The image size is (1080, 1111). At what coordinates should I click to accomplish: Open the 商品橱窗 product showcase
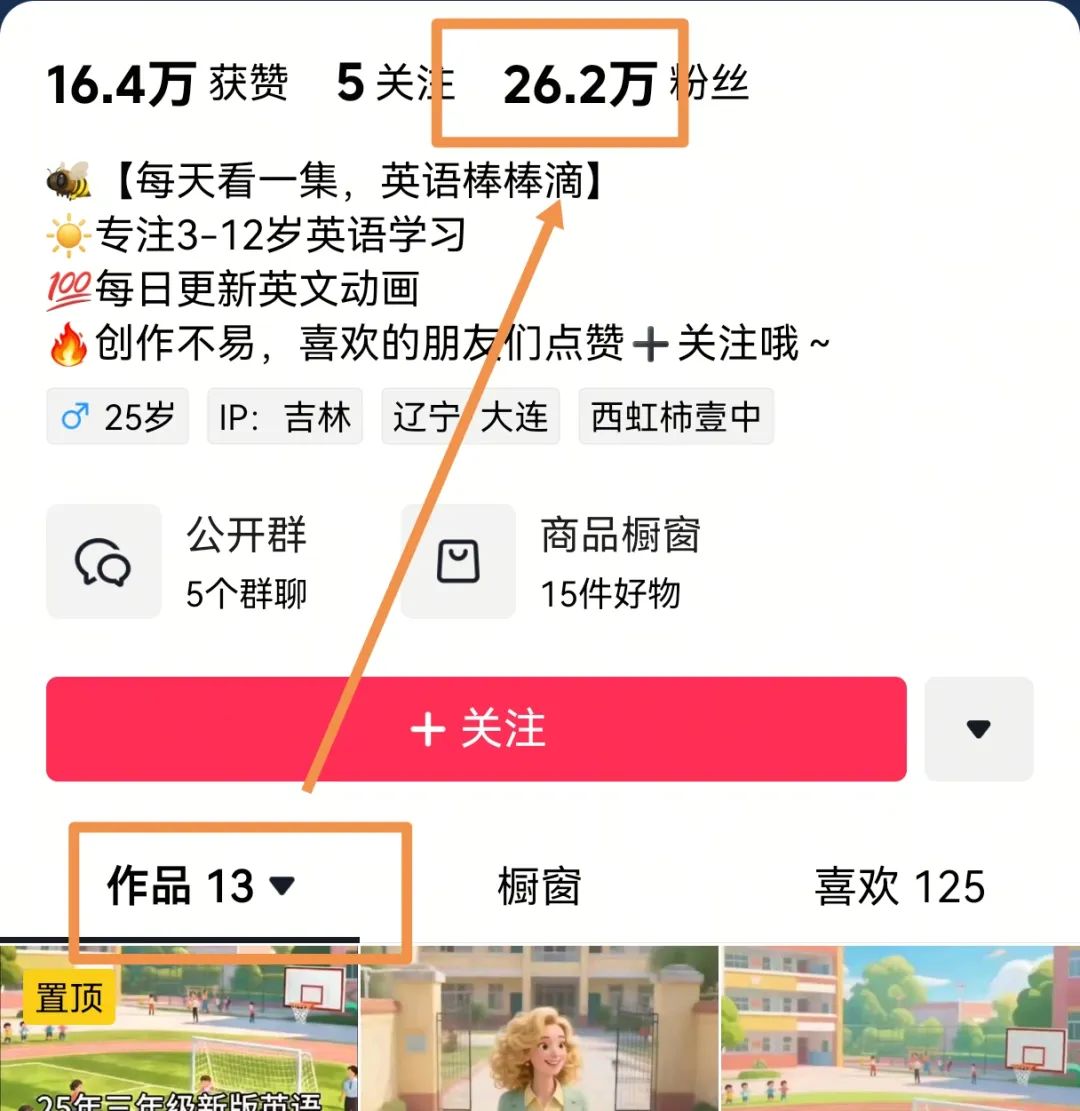[550, 562]
